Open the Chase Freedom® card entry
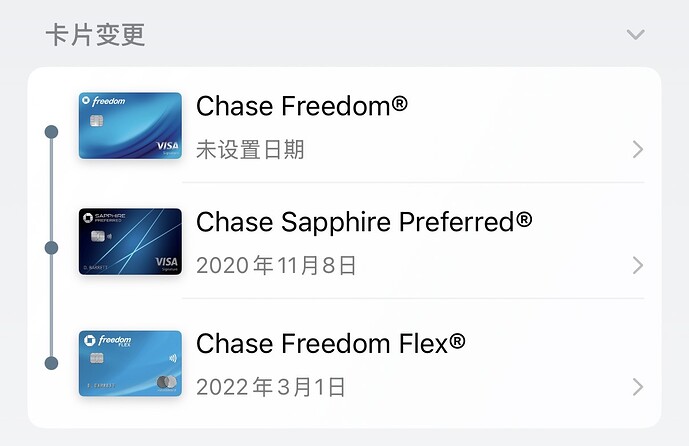 pos(400,127)
